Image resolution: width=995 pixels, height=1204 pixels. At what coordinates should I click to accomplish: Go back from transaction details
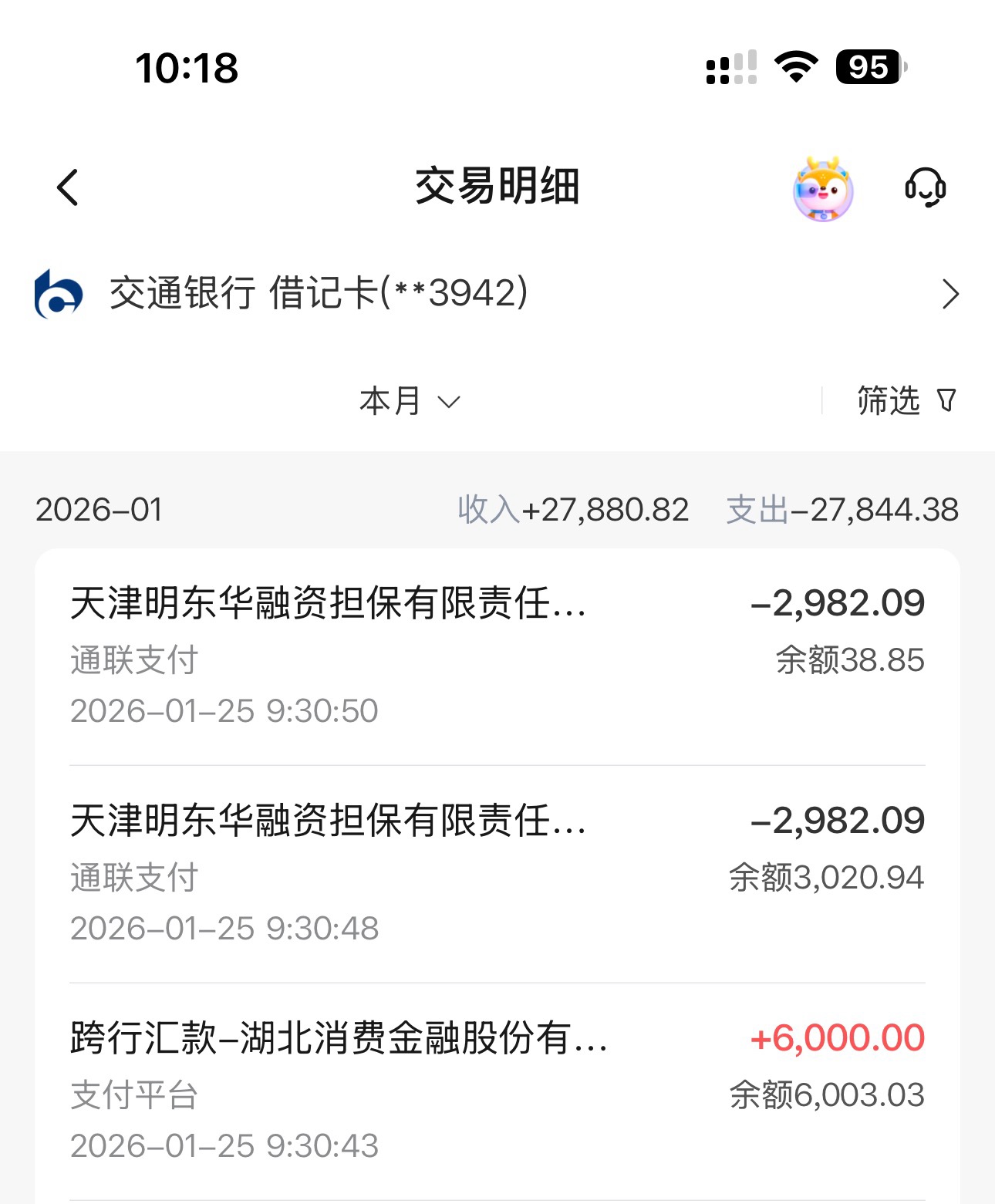[68, 187]
